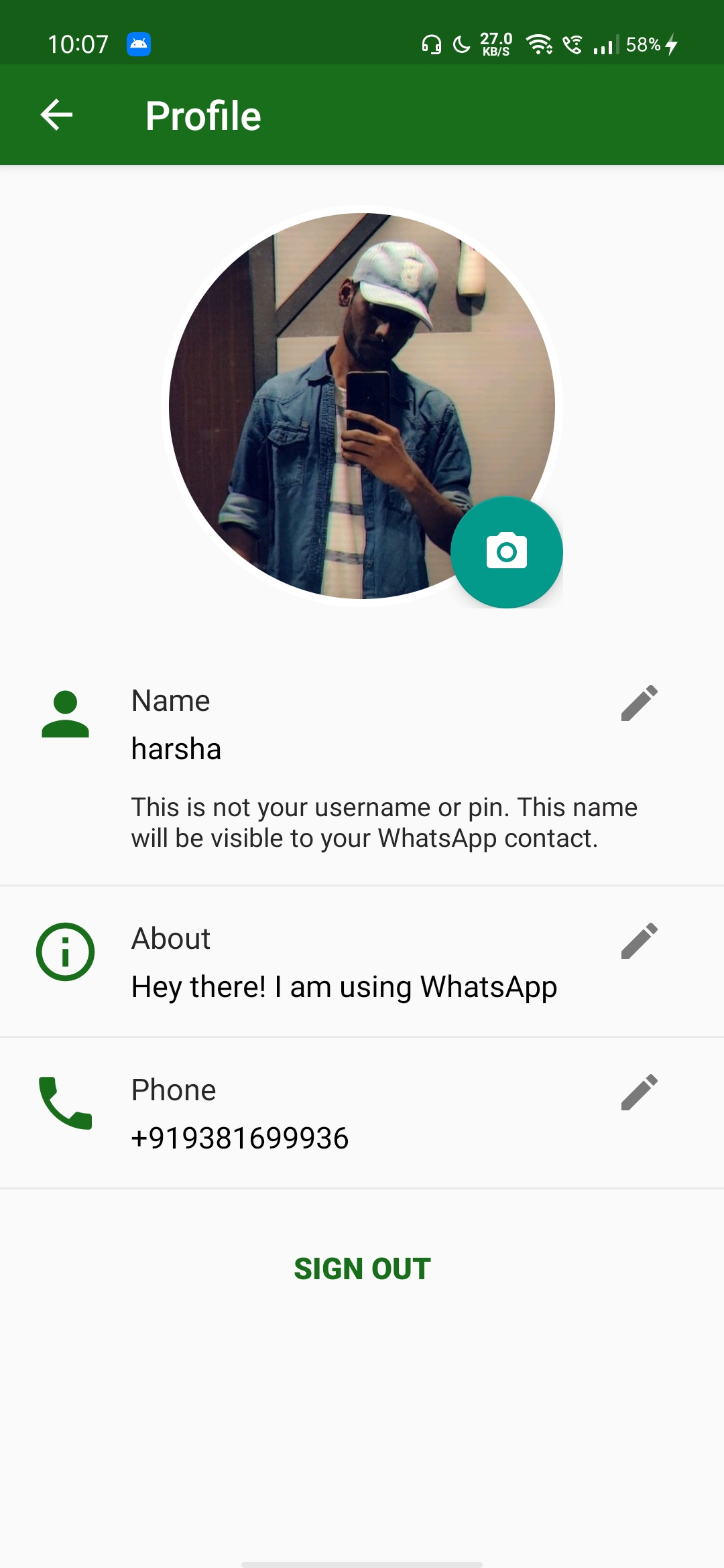Viewport: 724px width, 1568px height.
Task: Open the camera to change profile photo
Action: 507,551
